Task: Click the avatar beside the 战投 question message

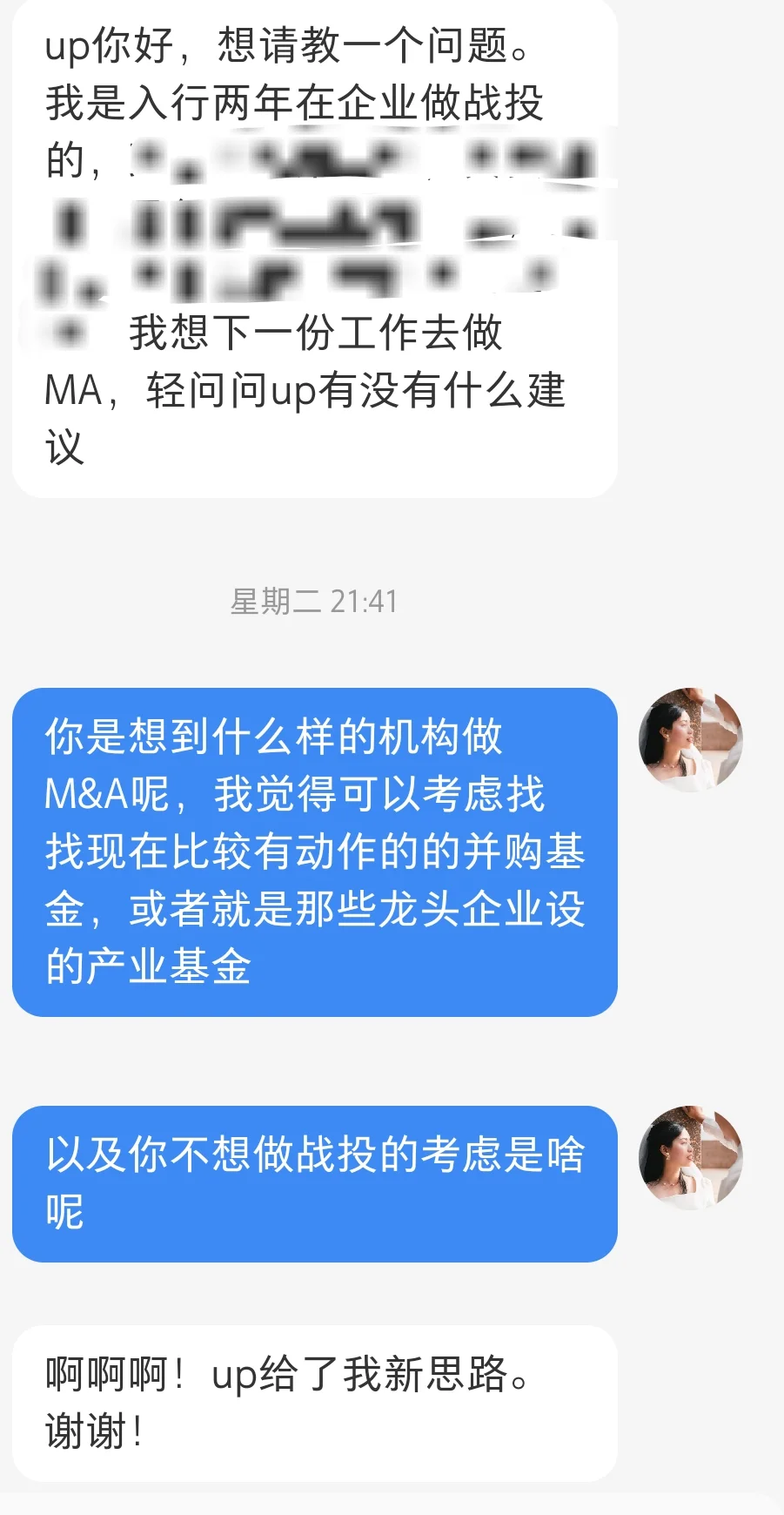Action: click(x=690, y=1155)
